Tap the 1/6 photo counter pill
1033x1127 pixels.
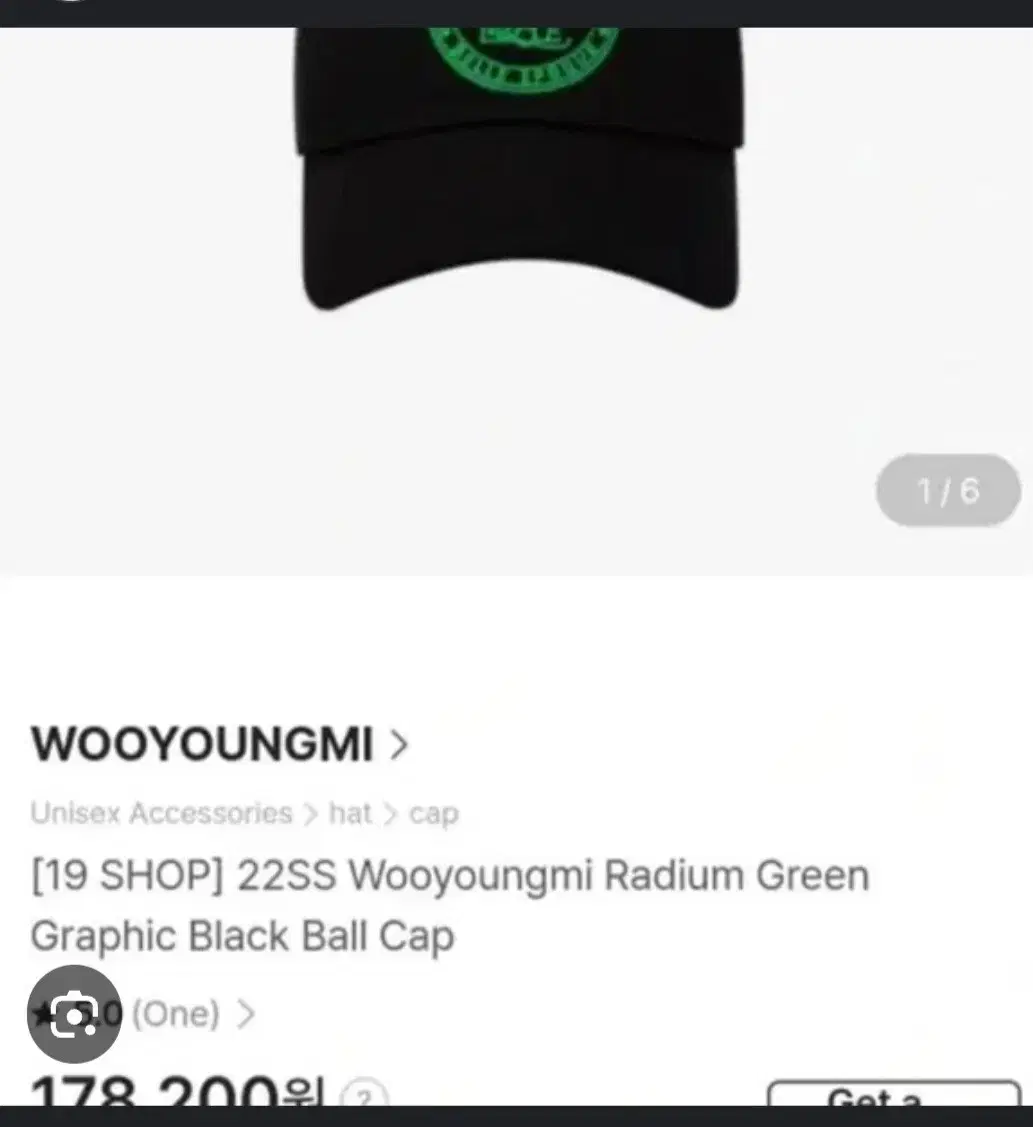(x=946, y=489)
